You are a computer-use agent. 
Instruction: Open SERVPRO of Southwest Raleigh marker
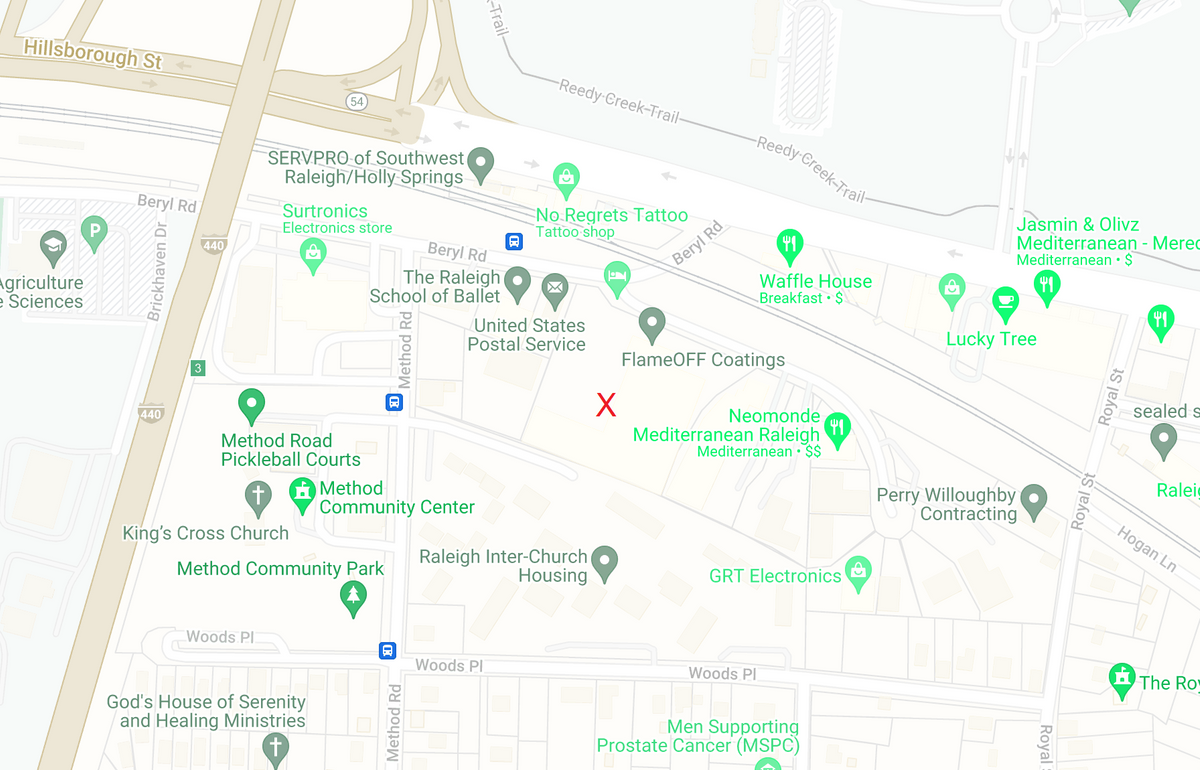pyautogui.click(x=481, y=163)
